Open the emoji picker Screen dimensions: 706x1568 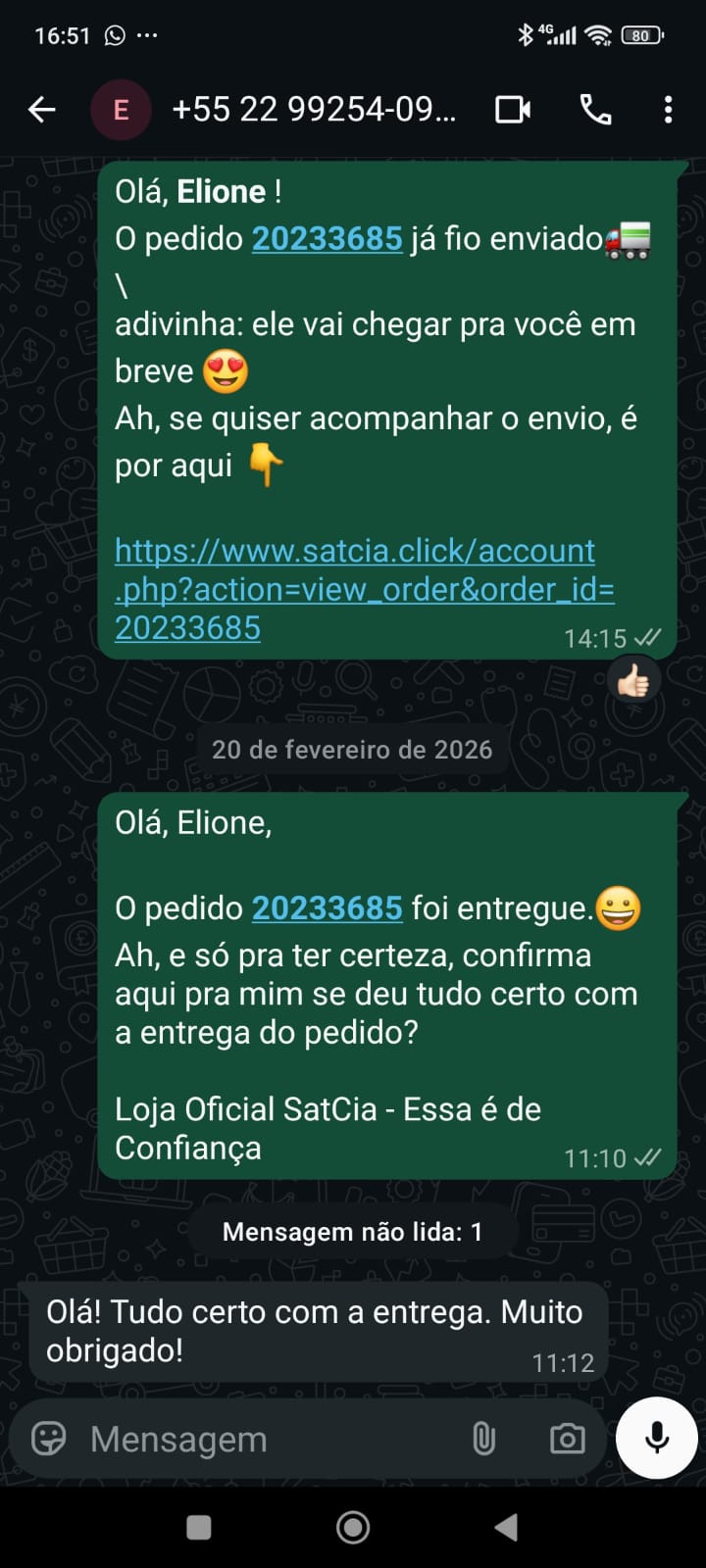49,1439
